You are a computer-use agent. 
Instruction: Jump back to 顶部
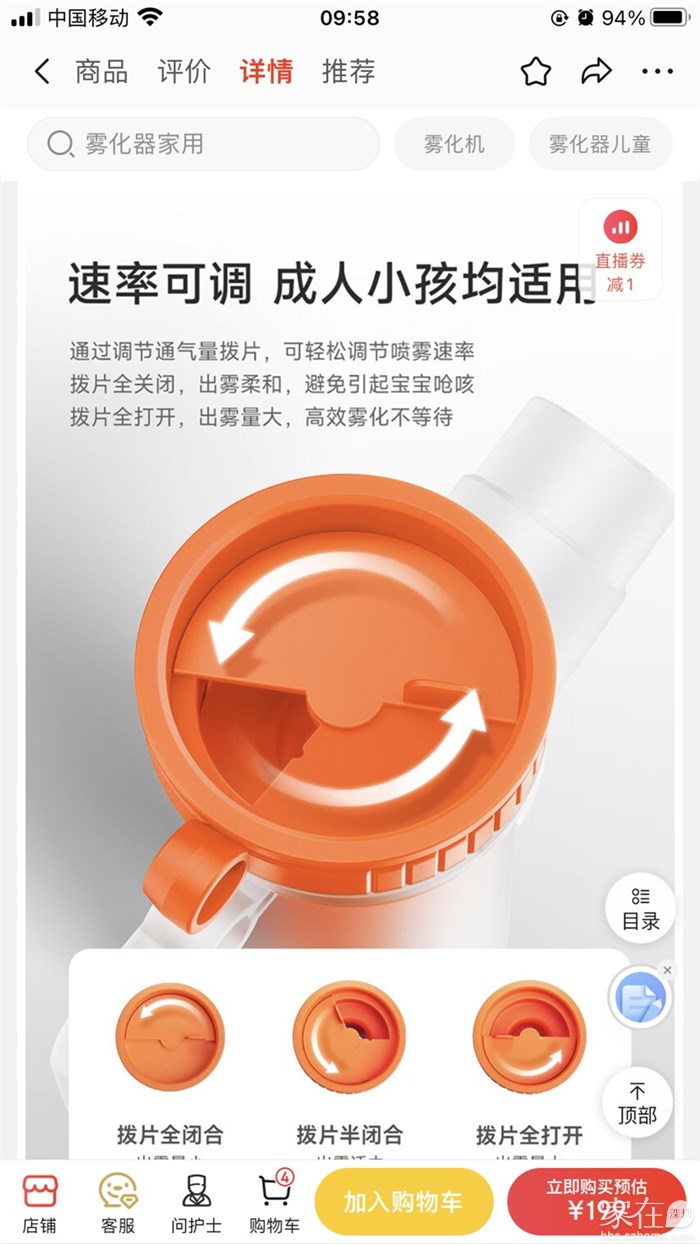(x=637, y=1102)
